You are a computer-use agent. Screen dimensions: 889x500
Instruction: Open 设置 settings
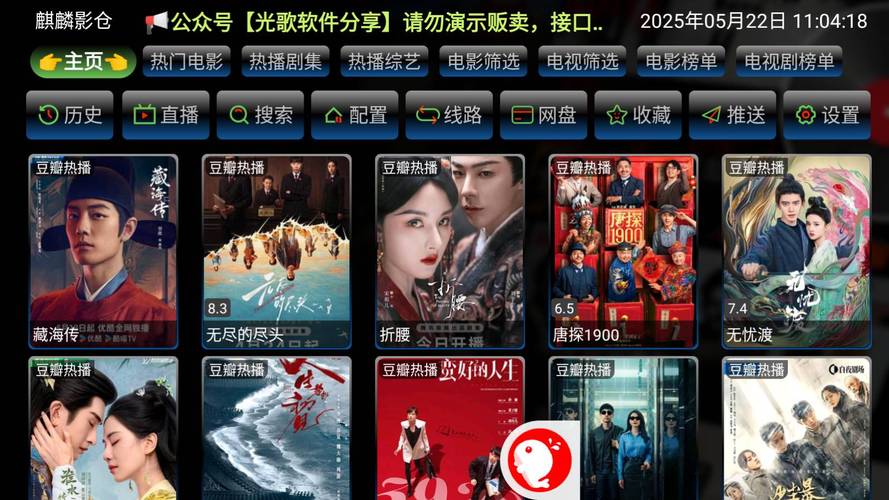coord(827,115)
